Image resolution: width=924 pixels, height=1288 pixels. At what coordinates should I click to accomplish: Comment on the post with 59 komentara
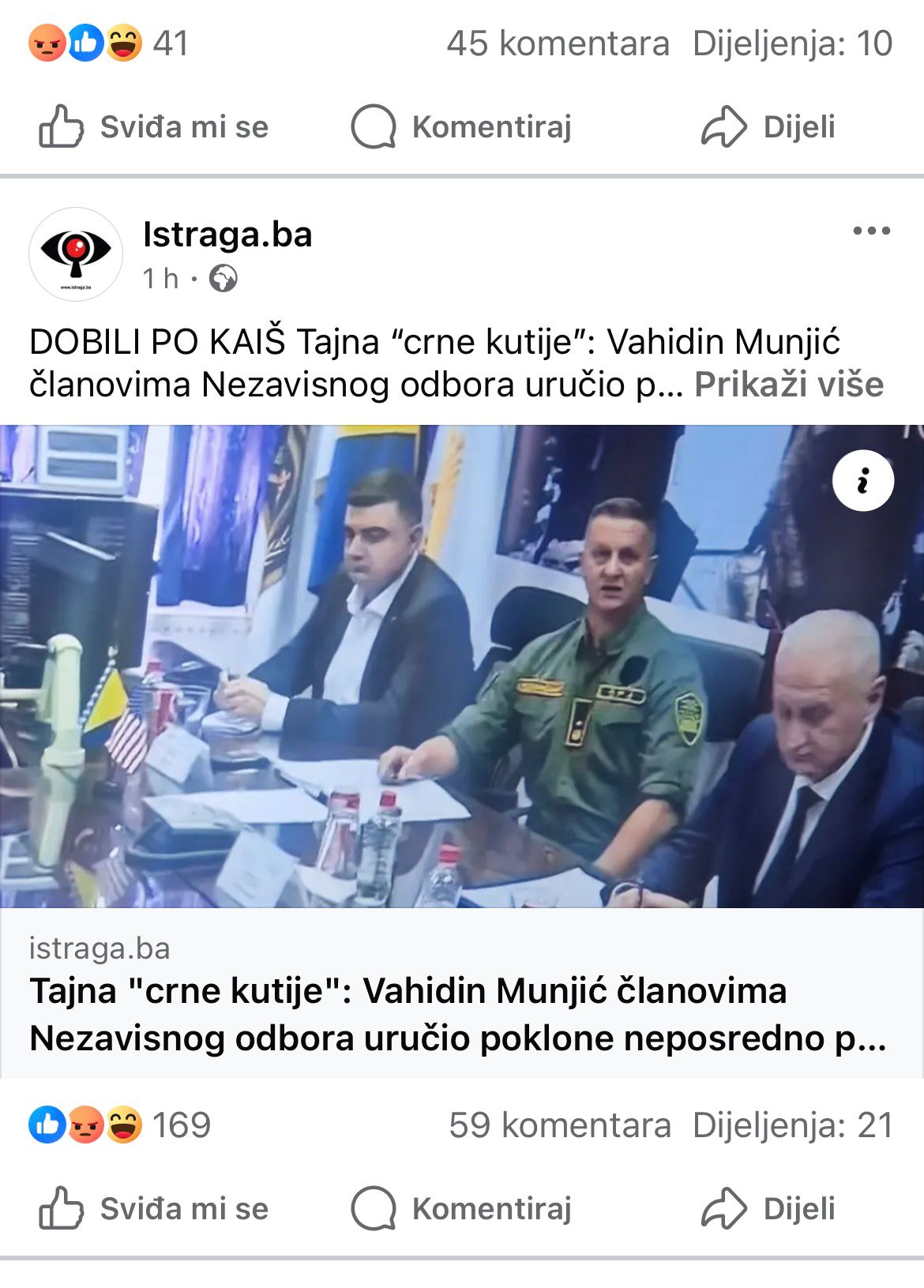tap(461, 1208)
